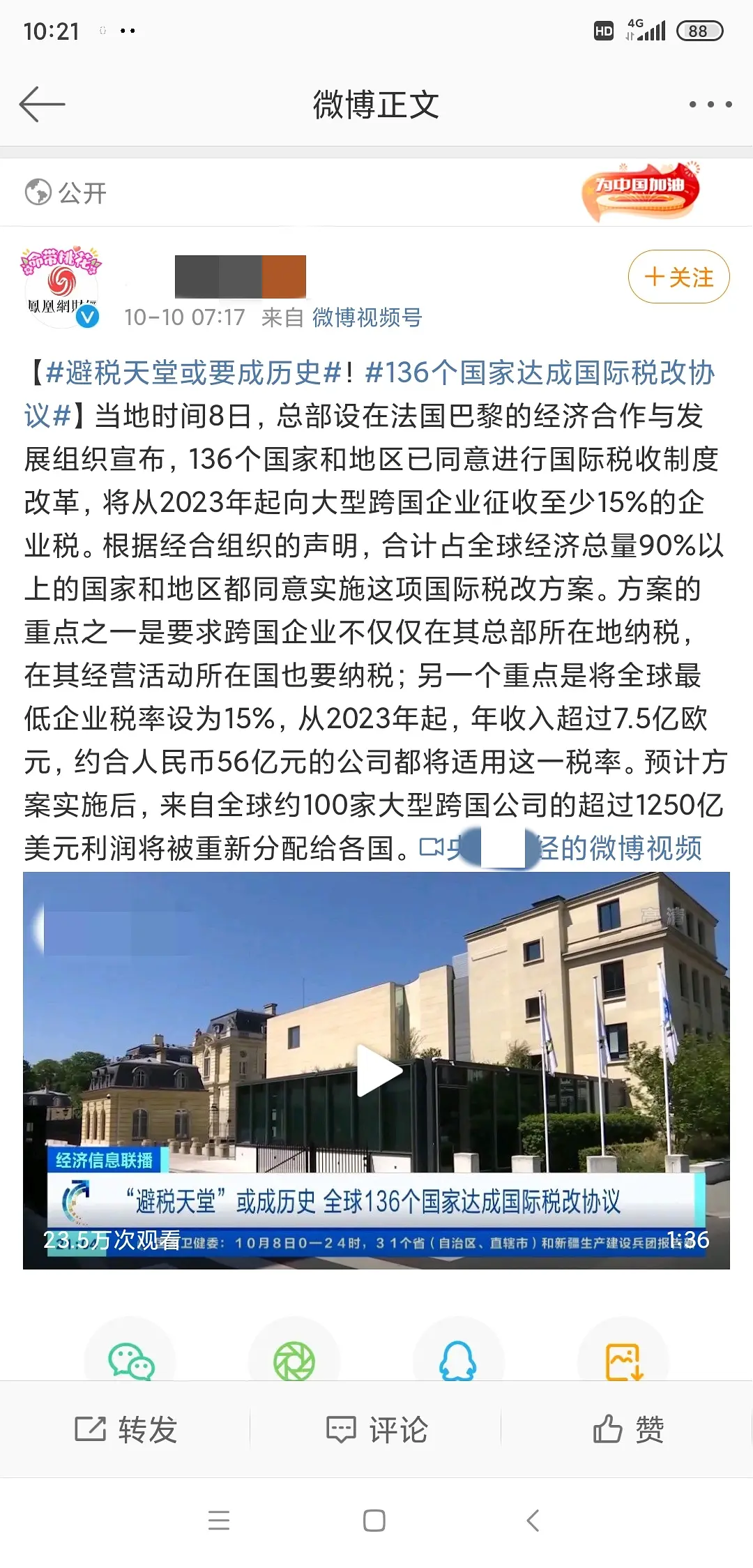Image resolution: width=753 pixels, height=1568 pixels.
Task: Open the poster's profile avatar
Action: pyautogui.click(x=61, y=287)
